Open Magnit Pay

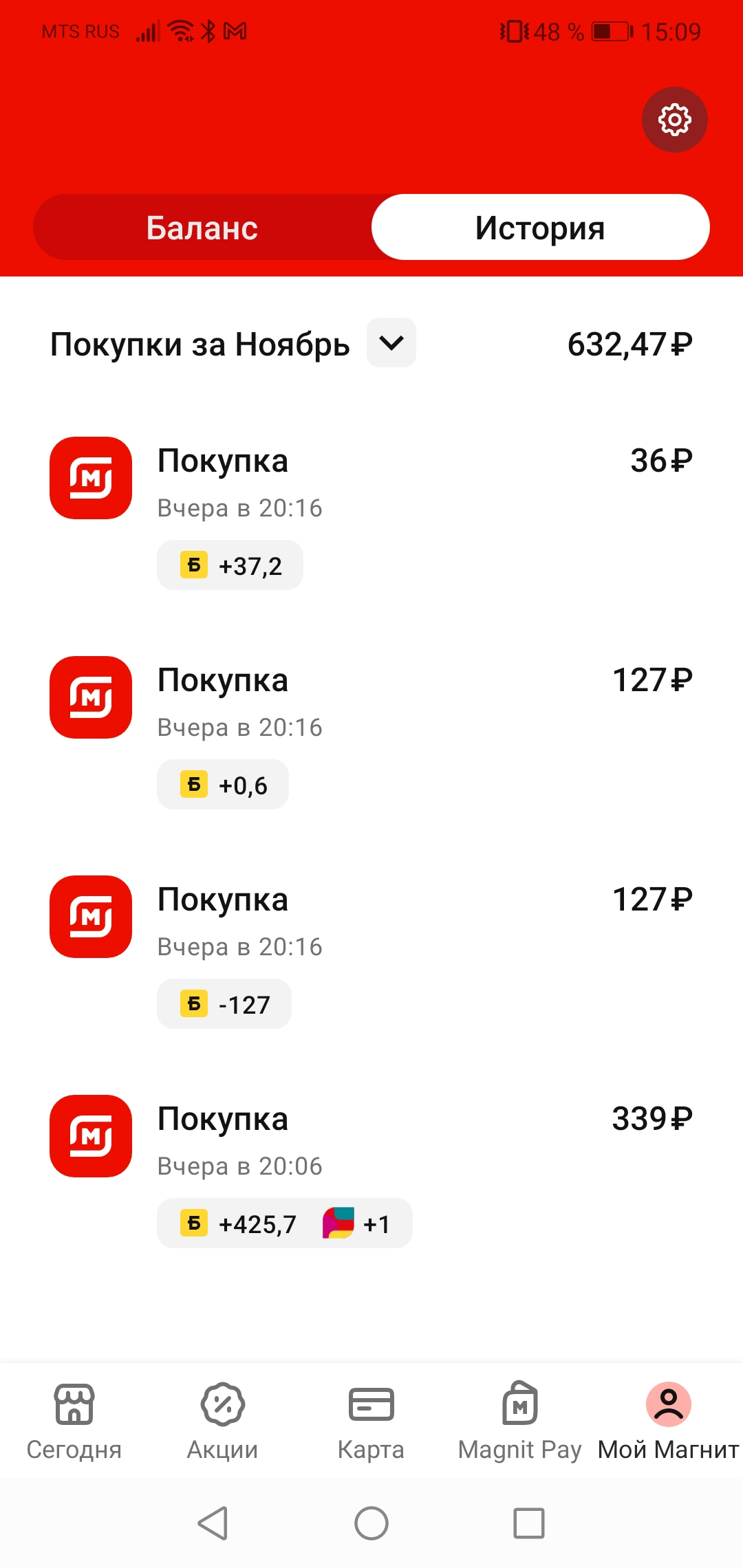[x=520, y=1421]
